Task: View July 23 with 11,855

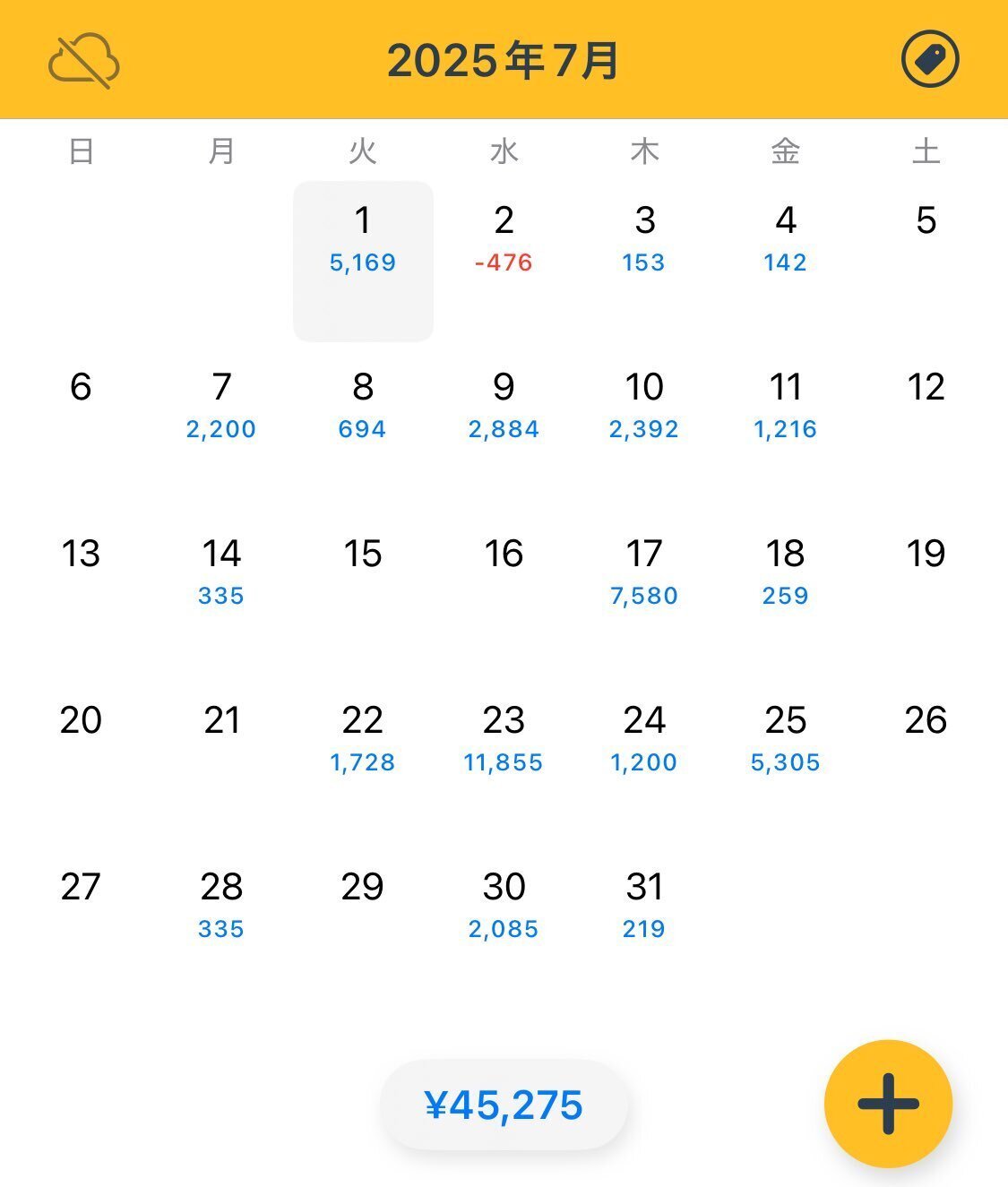Action: tap(504, 740)
